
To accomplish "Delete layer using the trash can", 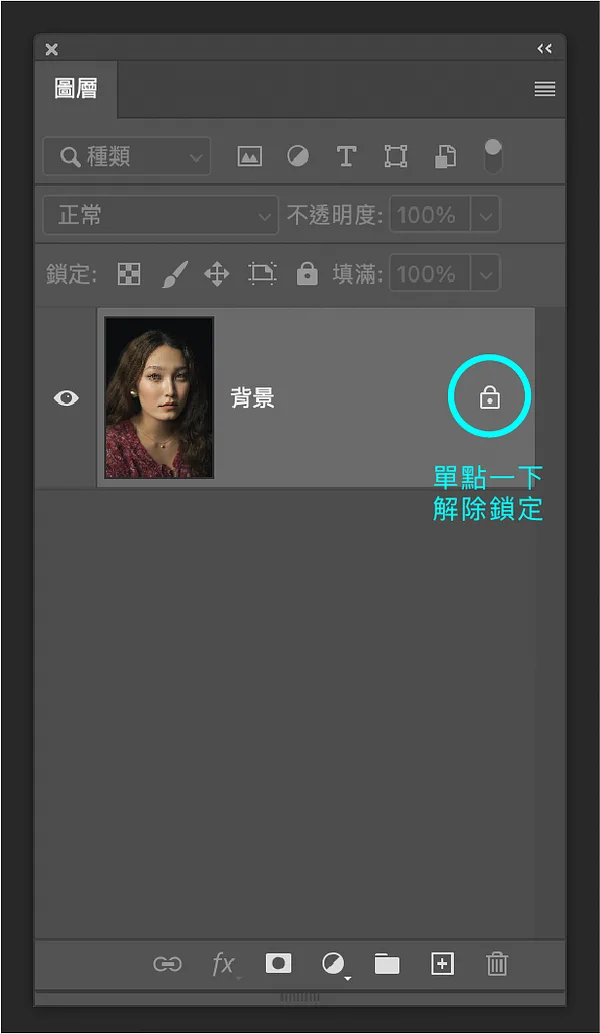I will pos(496,964).
